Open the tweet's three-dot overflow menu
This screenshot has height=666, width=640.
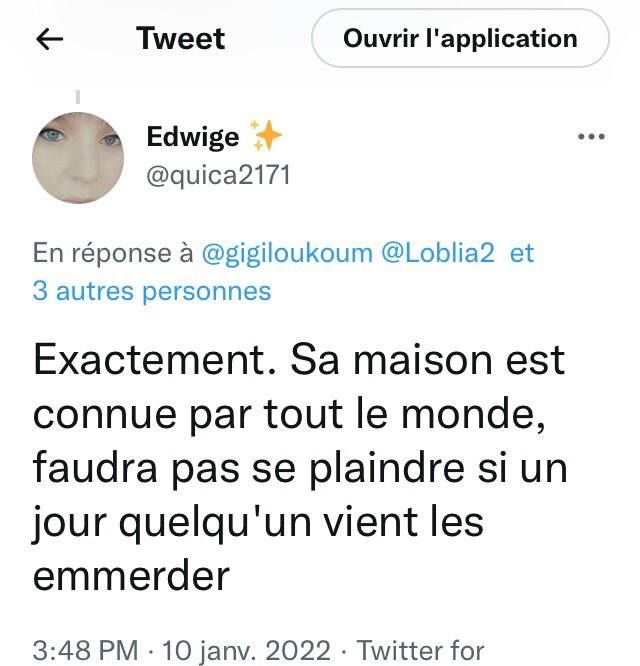pyautogui.click(x=592, y=137)
